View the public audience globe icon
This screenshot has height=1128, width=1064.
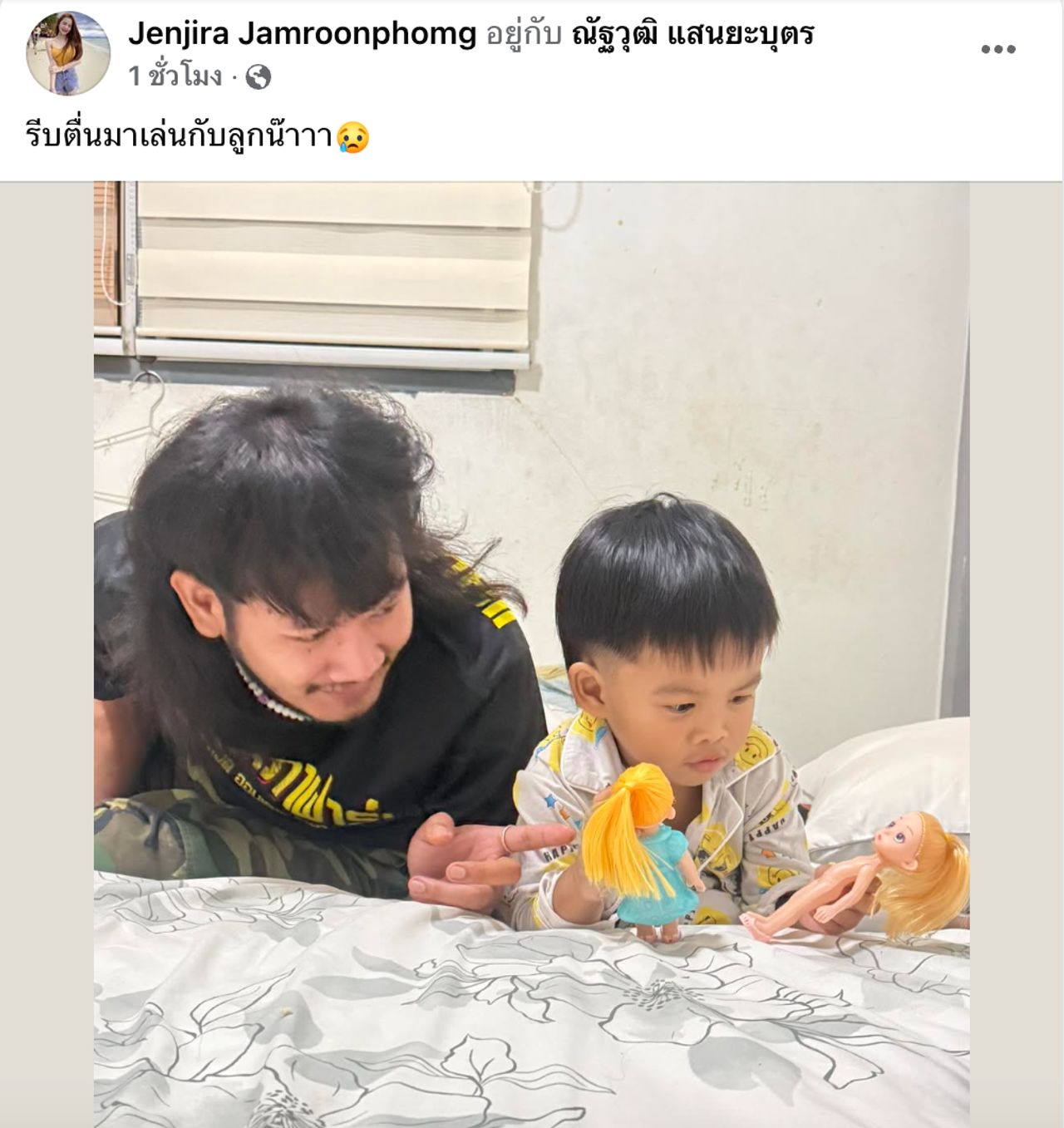(259, 78)
